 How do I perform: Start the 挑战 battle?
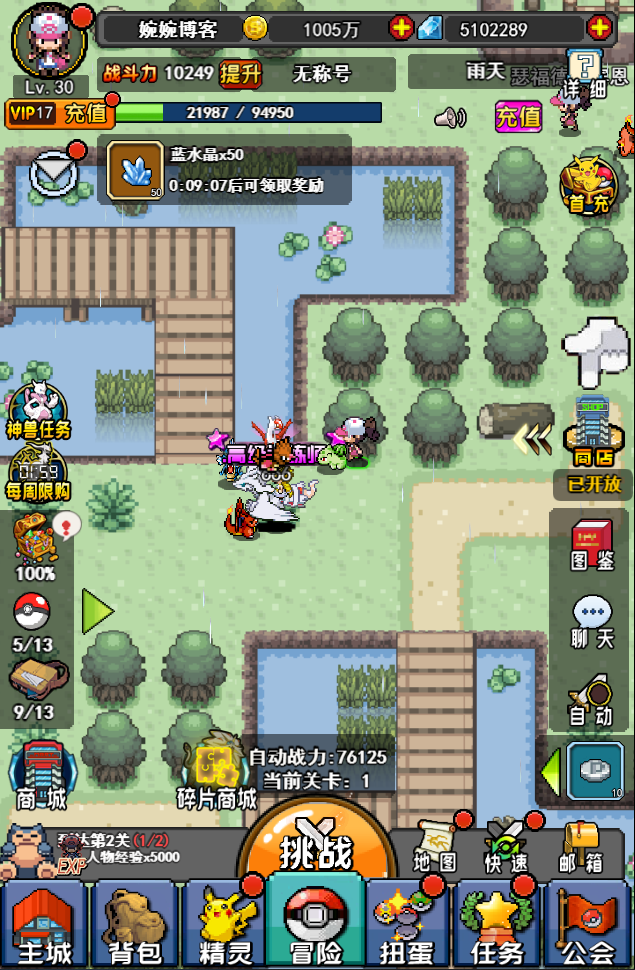(315, 850)
